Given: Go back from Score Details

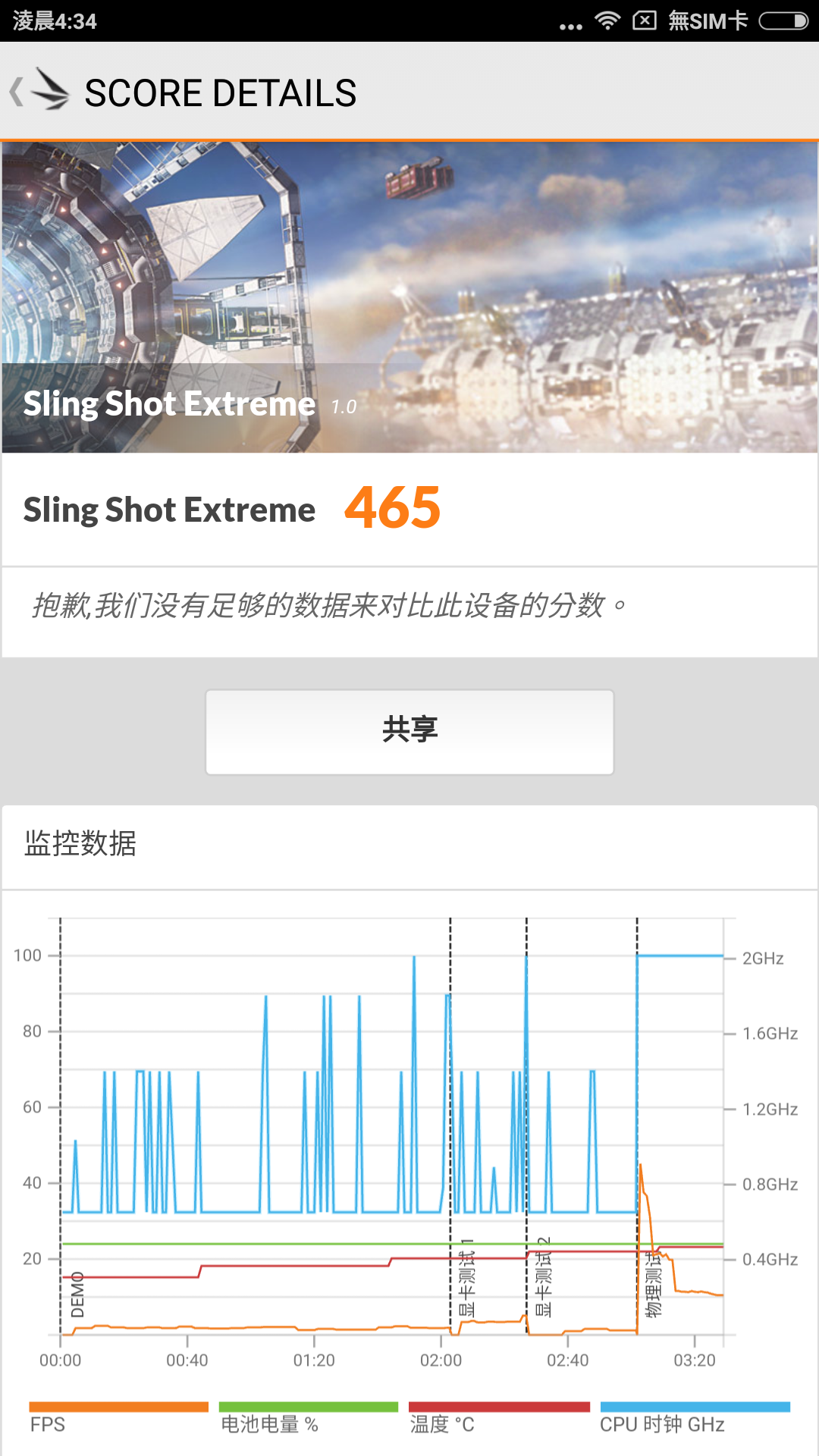Looking at the screenshot, I should pyautogui.click(x=38, y=93).
